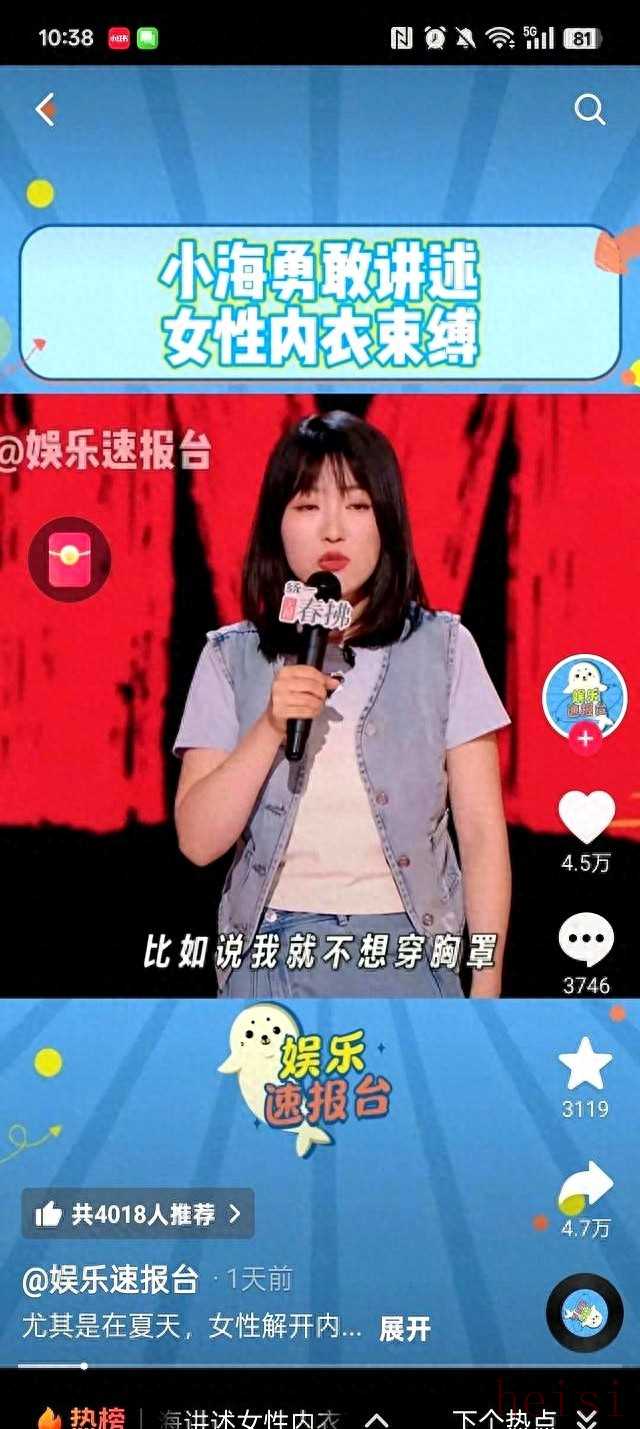
Task: Tap the video progress bar
Action: click(320, 1365)
